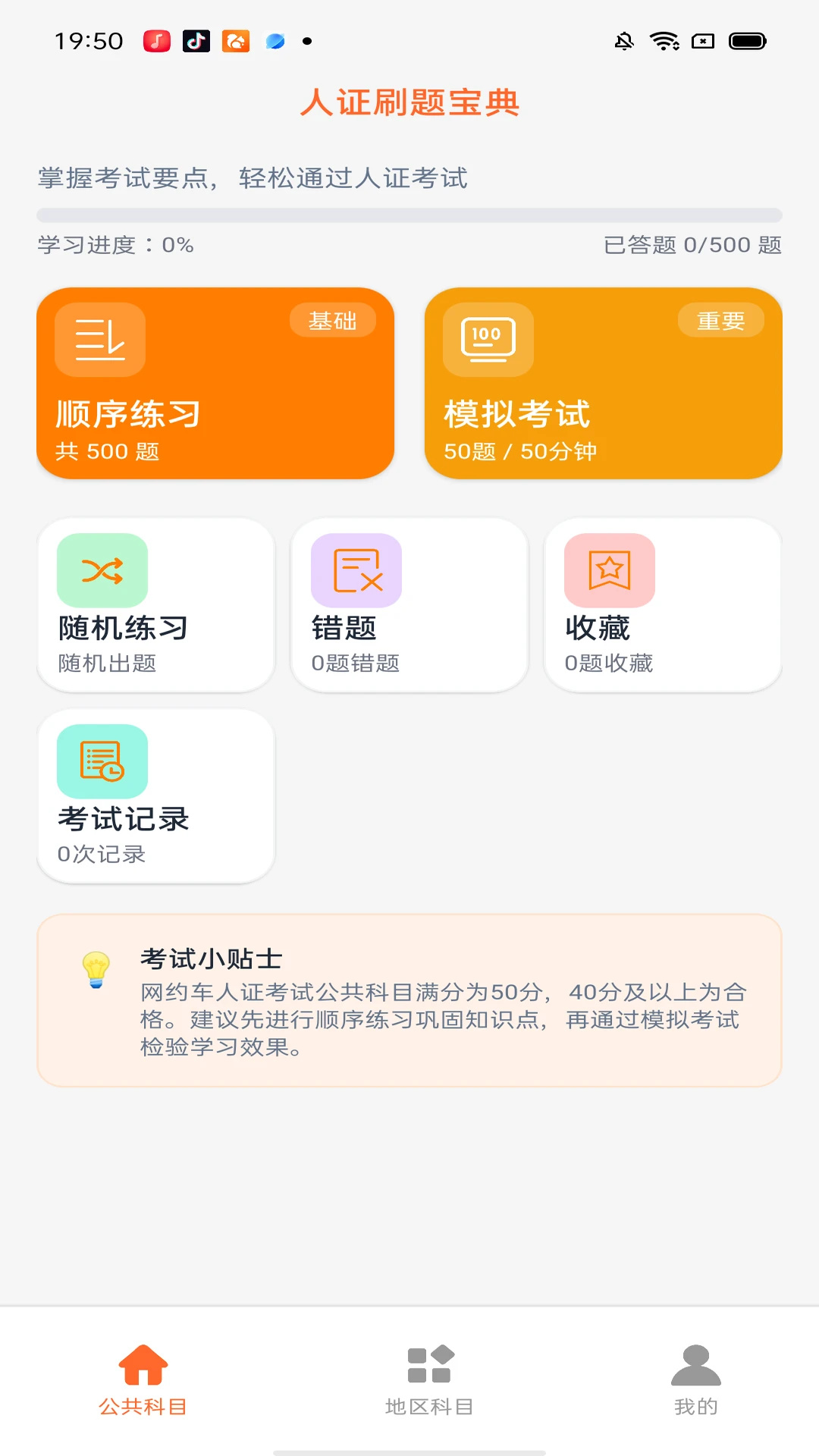Start the 模拟考试 mock exam
The height and width of the screenshot is (1456, 819).
[604, 383]
